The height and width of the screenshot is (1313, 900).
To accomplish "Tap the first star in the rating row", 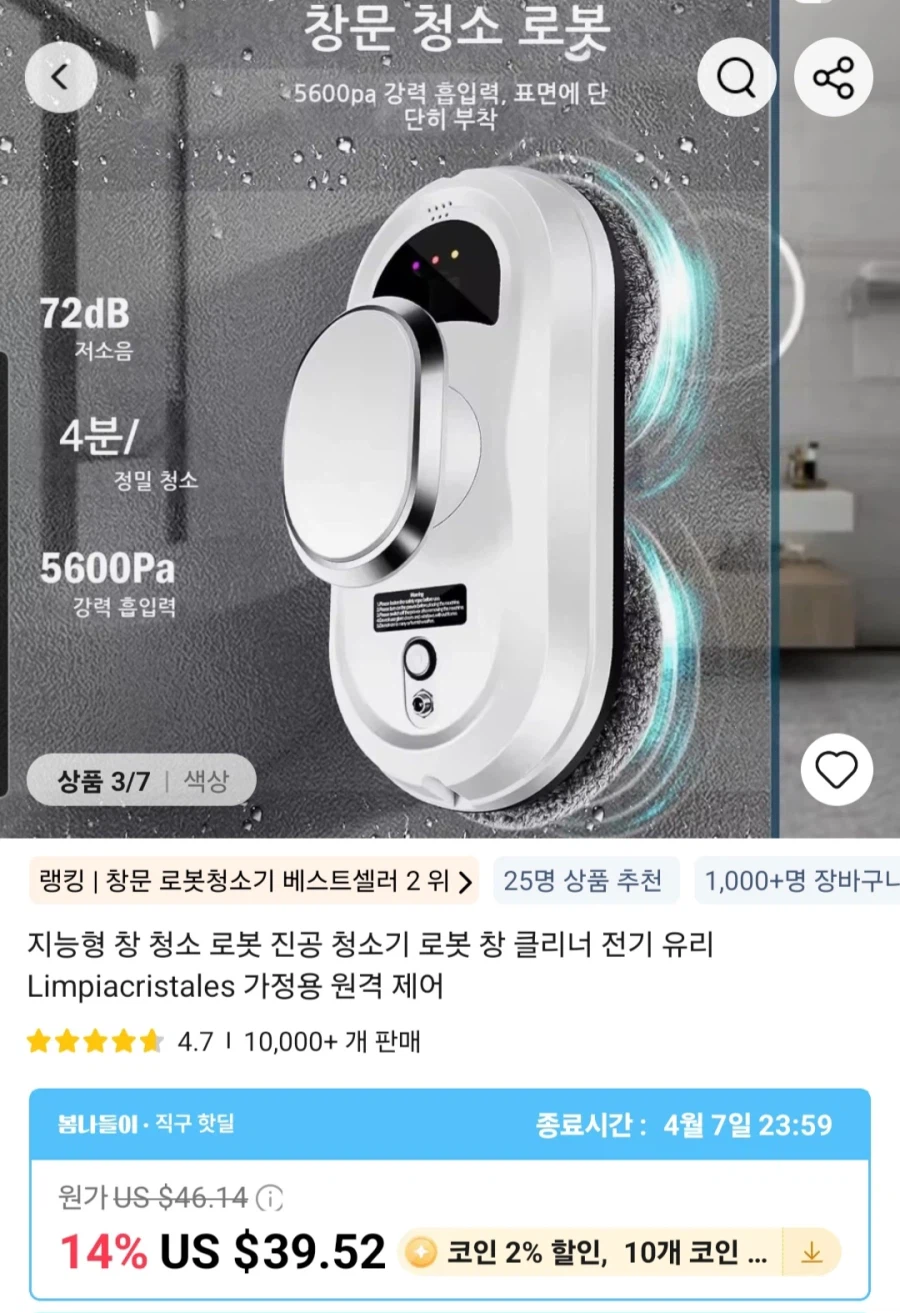I will coord(36,1042).
